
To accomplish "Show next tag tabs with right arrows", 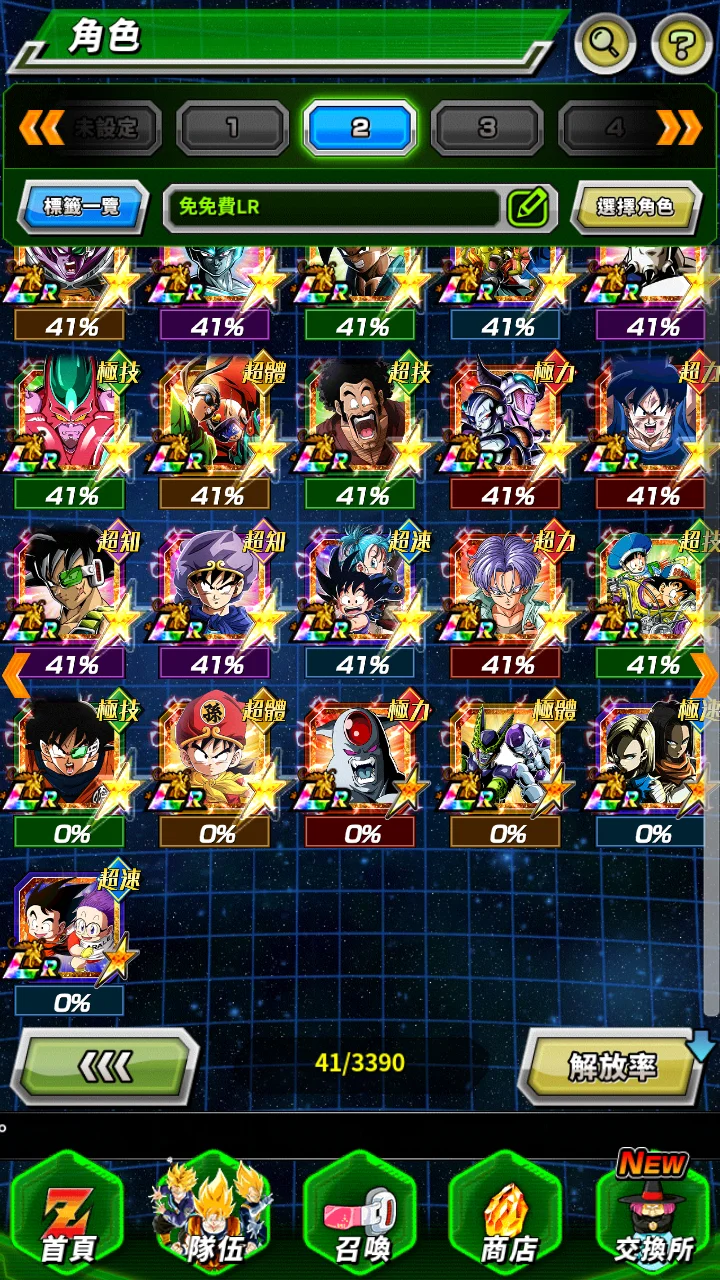I will [679, 127].
